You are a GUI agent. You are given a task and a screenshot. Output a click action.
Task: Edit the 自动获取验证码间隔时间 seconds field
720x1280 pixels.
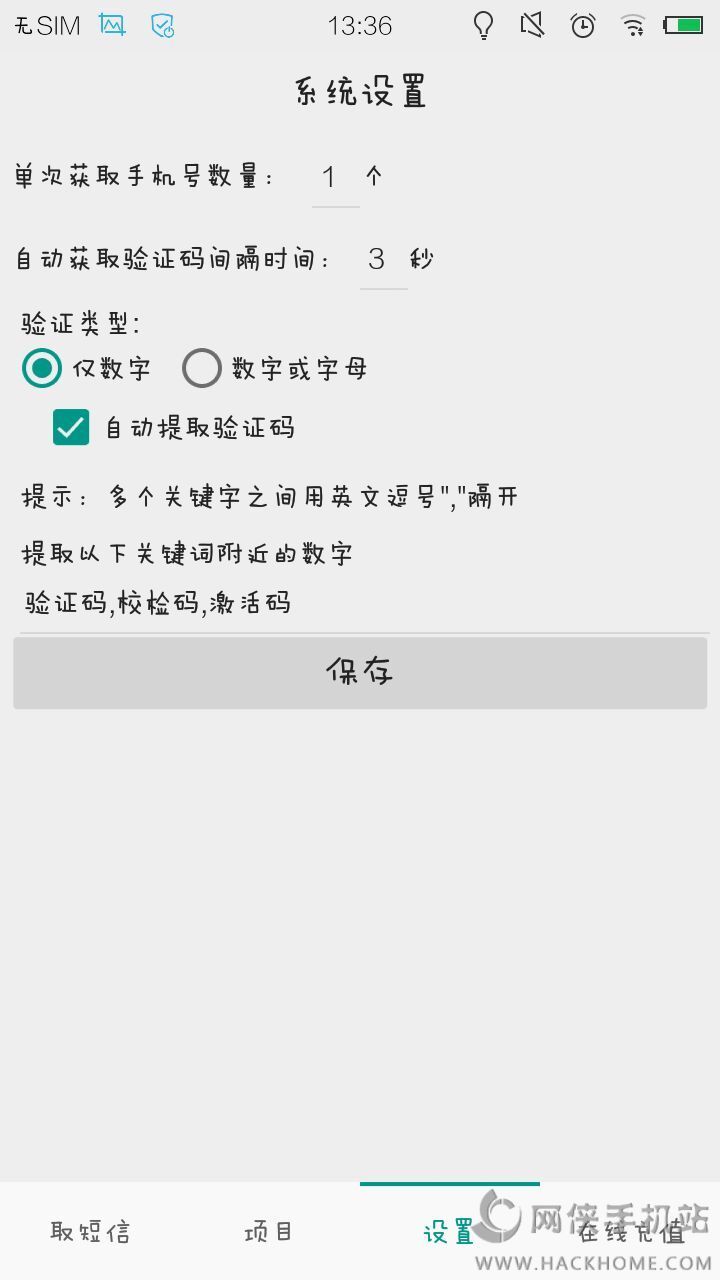pos(383,260)
